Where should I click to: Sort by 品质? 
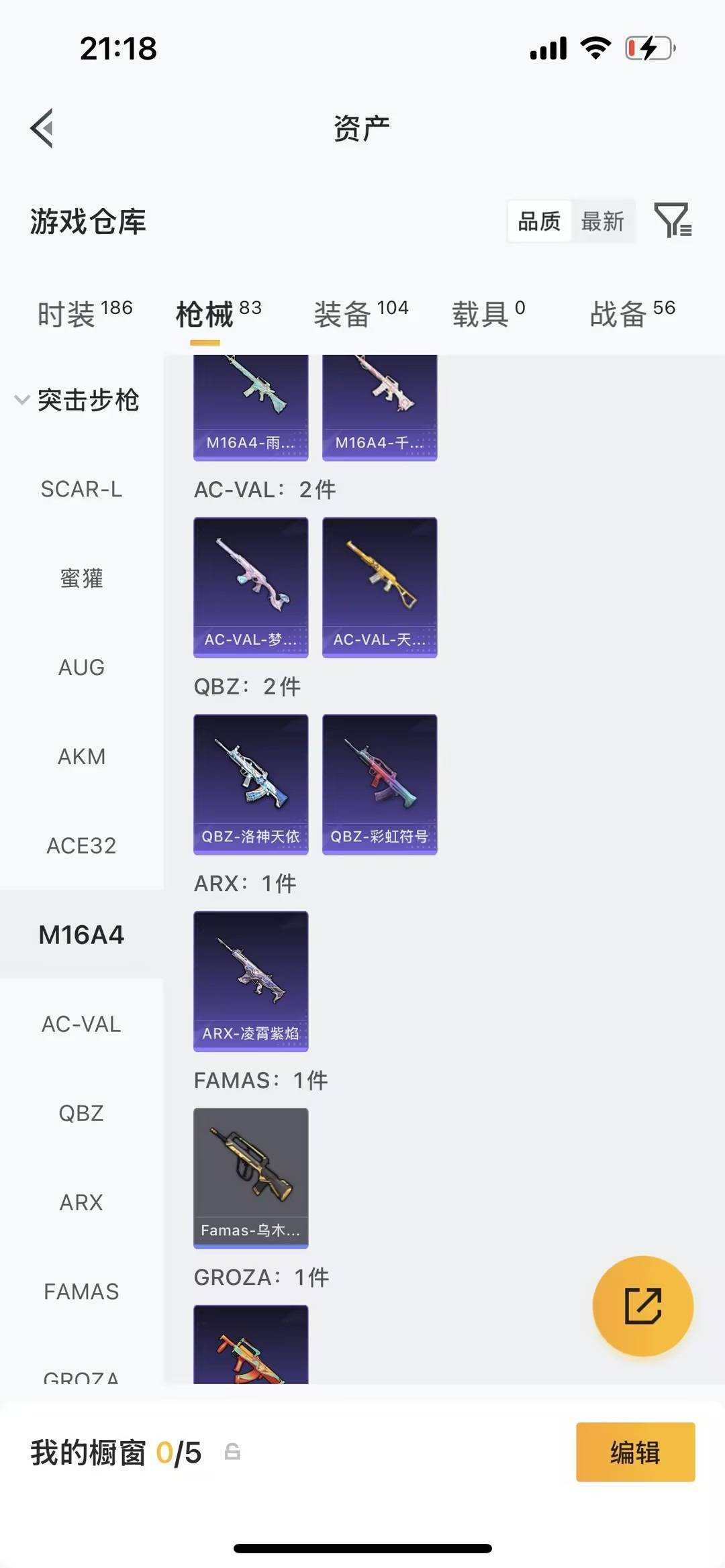tap(539, 221)
